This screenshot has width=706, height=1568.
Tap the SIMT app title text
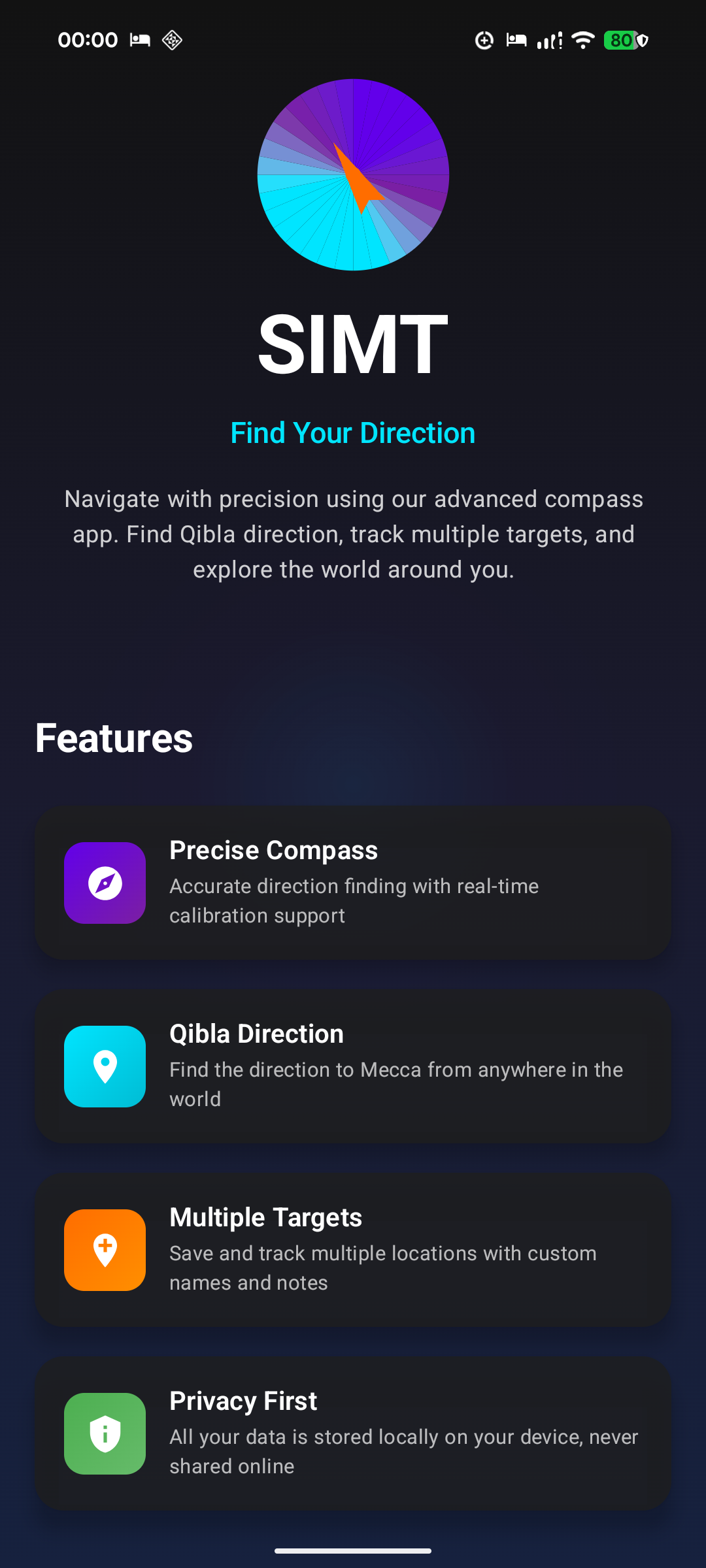353,345
